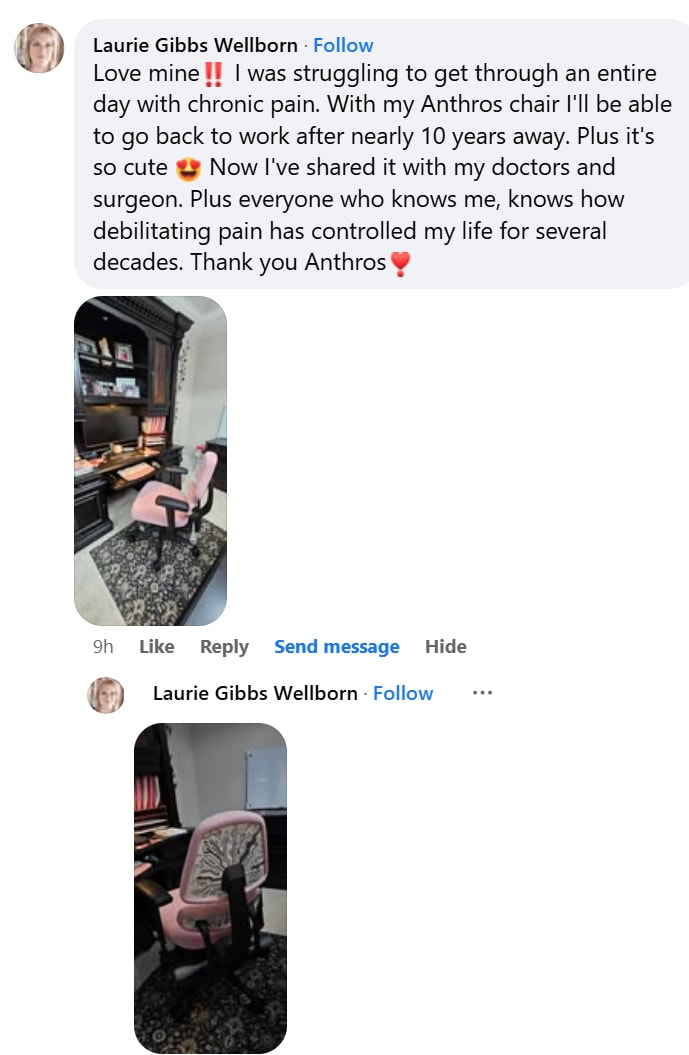Open Laurie's profile picture on the top comment
689x1055 pixels.
[x=40, y=48]
